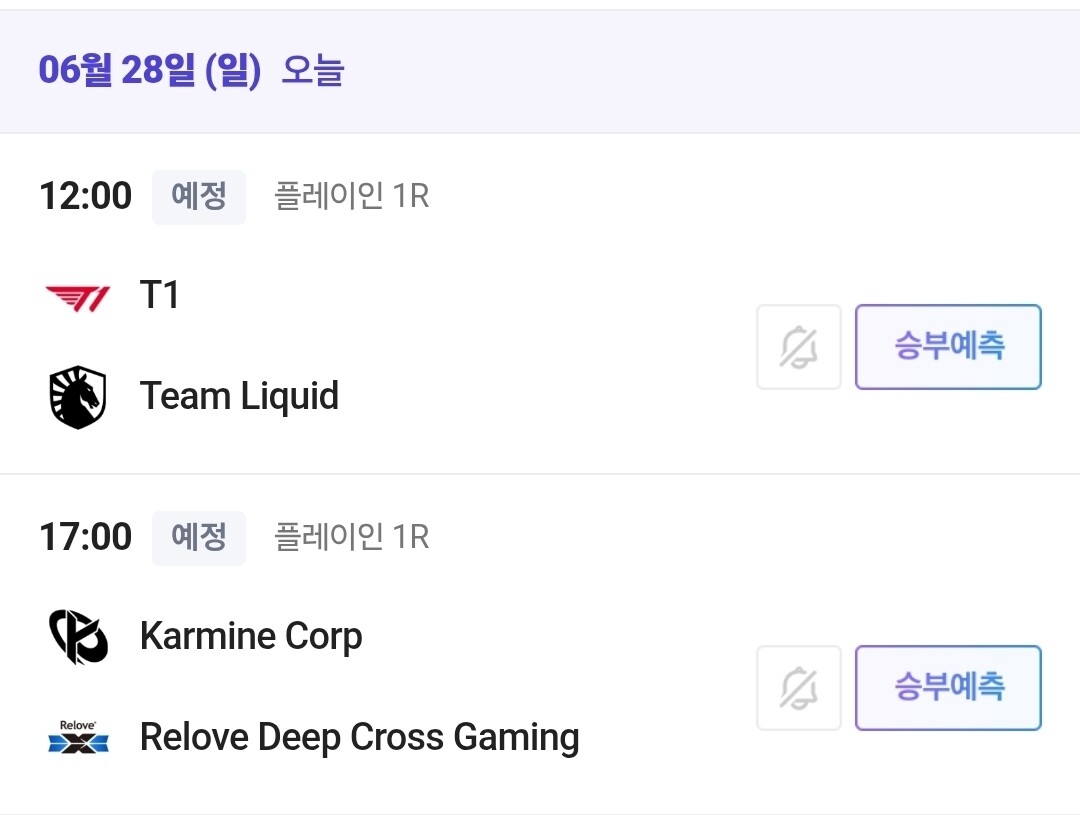The height and width of the screenshot is (815, 1080).
Task: Tap 승부예측 for the Karmine Corp match
Action: tap(948, 688)
